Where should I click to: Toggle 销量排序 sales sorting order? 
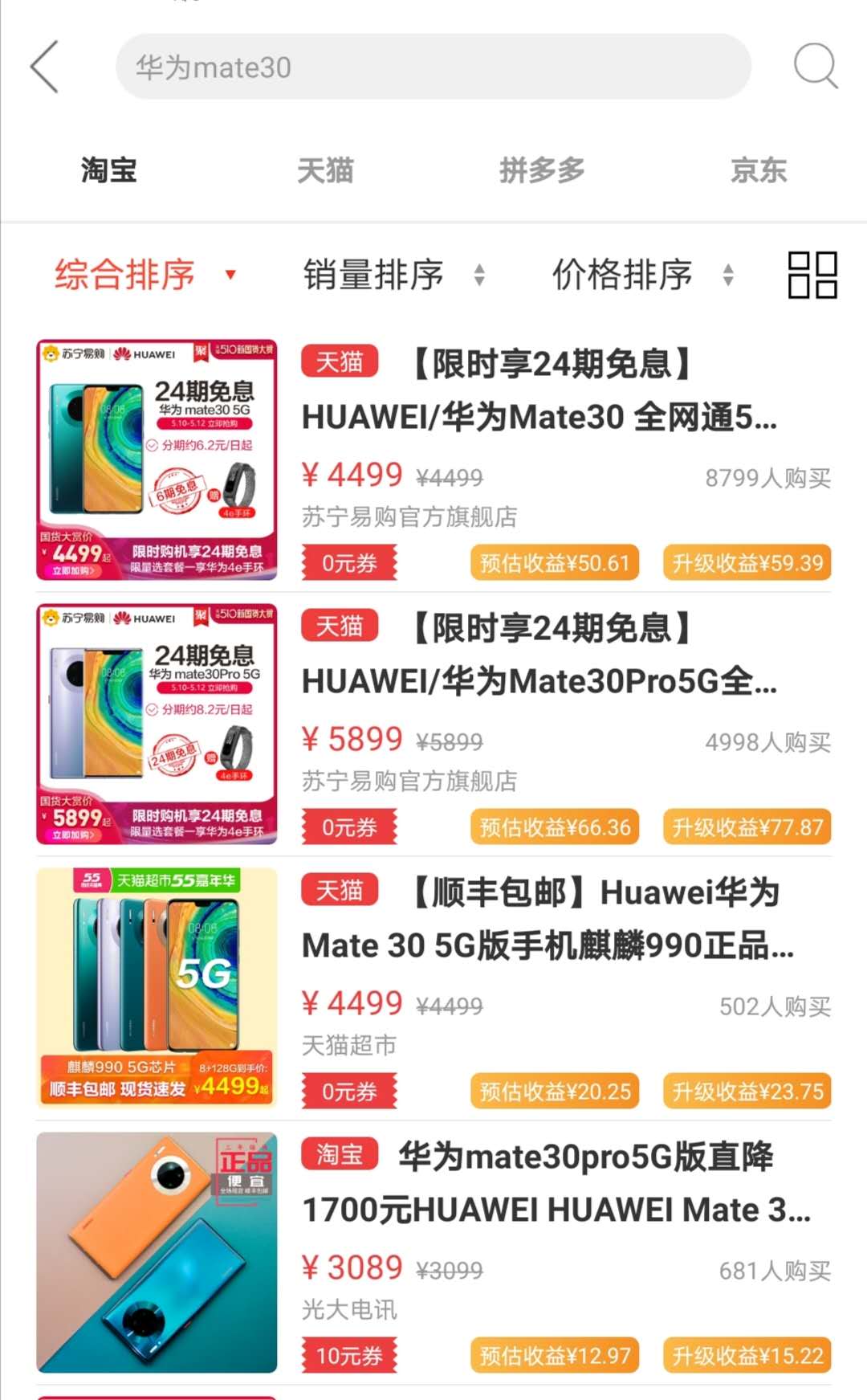pyautogui.click(x=372, y=276)
